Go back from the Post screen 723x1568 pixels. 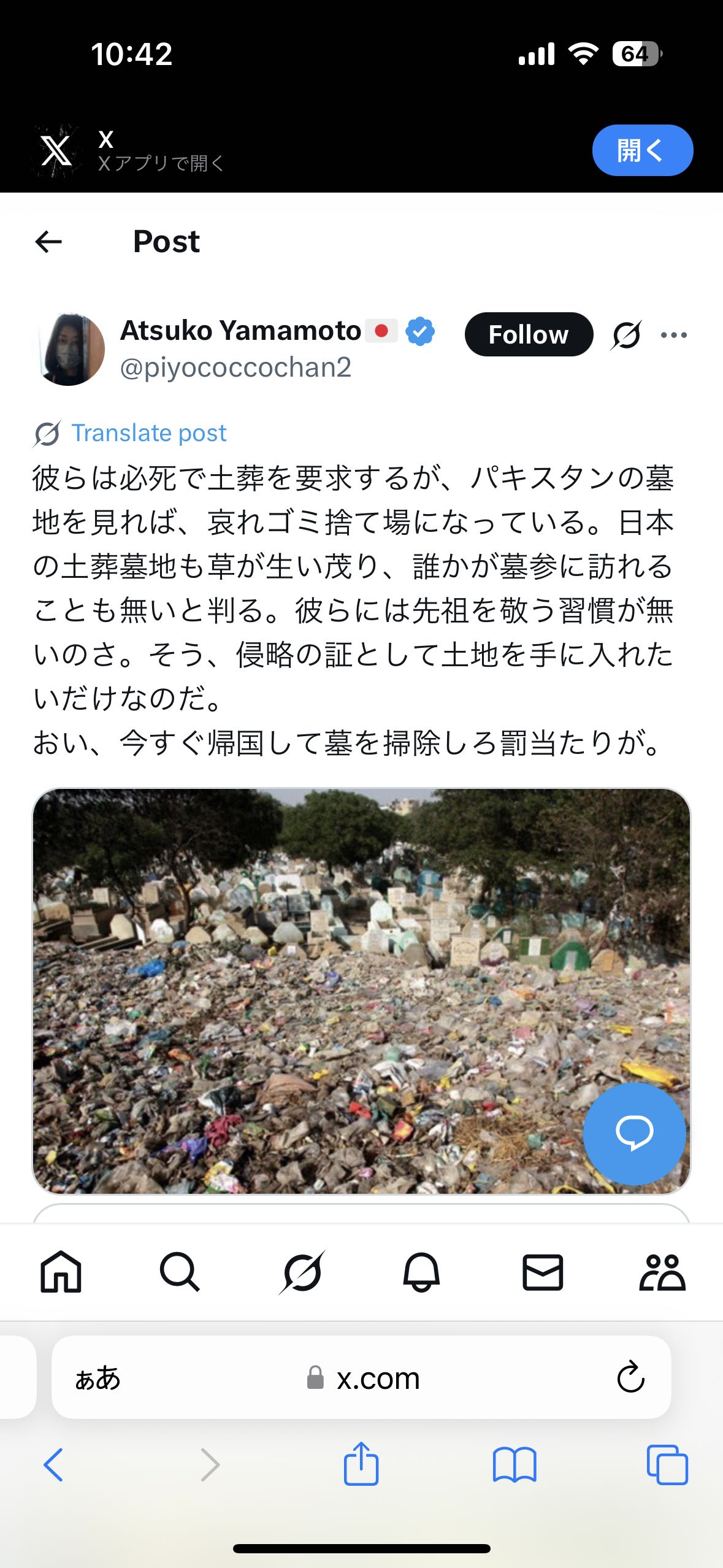(x=48, y=242)
